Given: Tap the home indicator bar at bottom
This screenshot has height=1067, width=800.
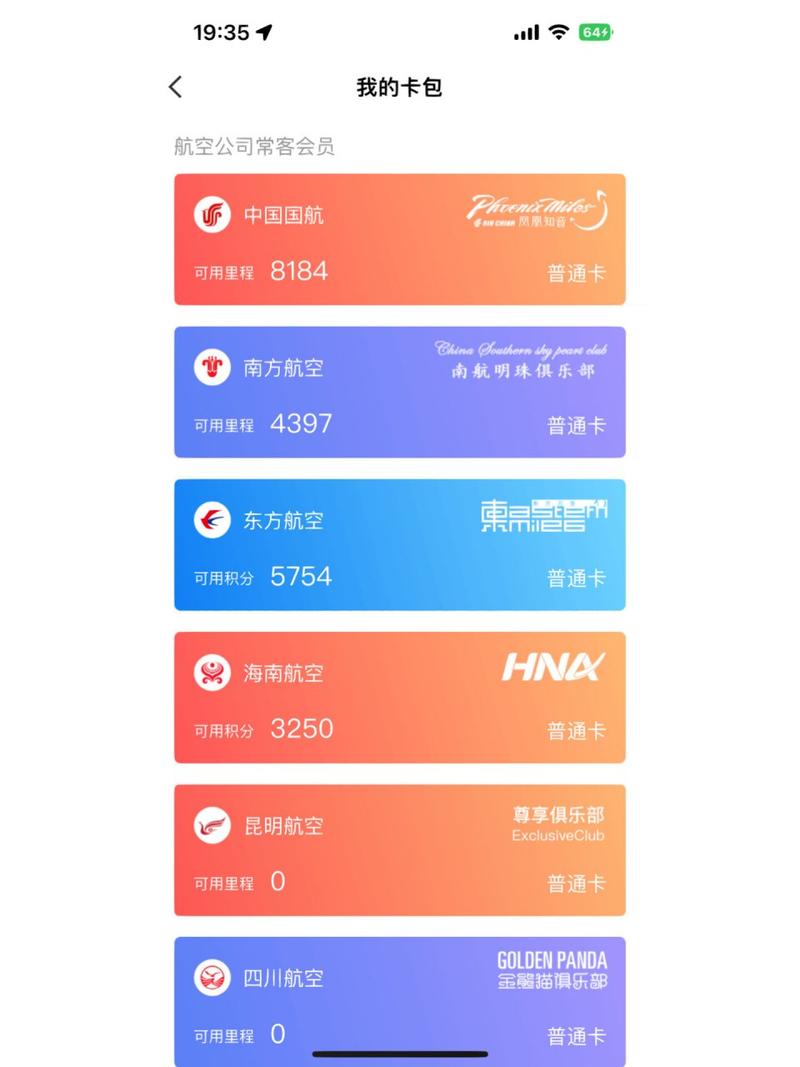Looking at the screenshot, I should (x=400, y=1052).
